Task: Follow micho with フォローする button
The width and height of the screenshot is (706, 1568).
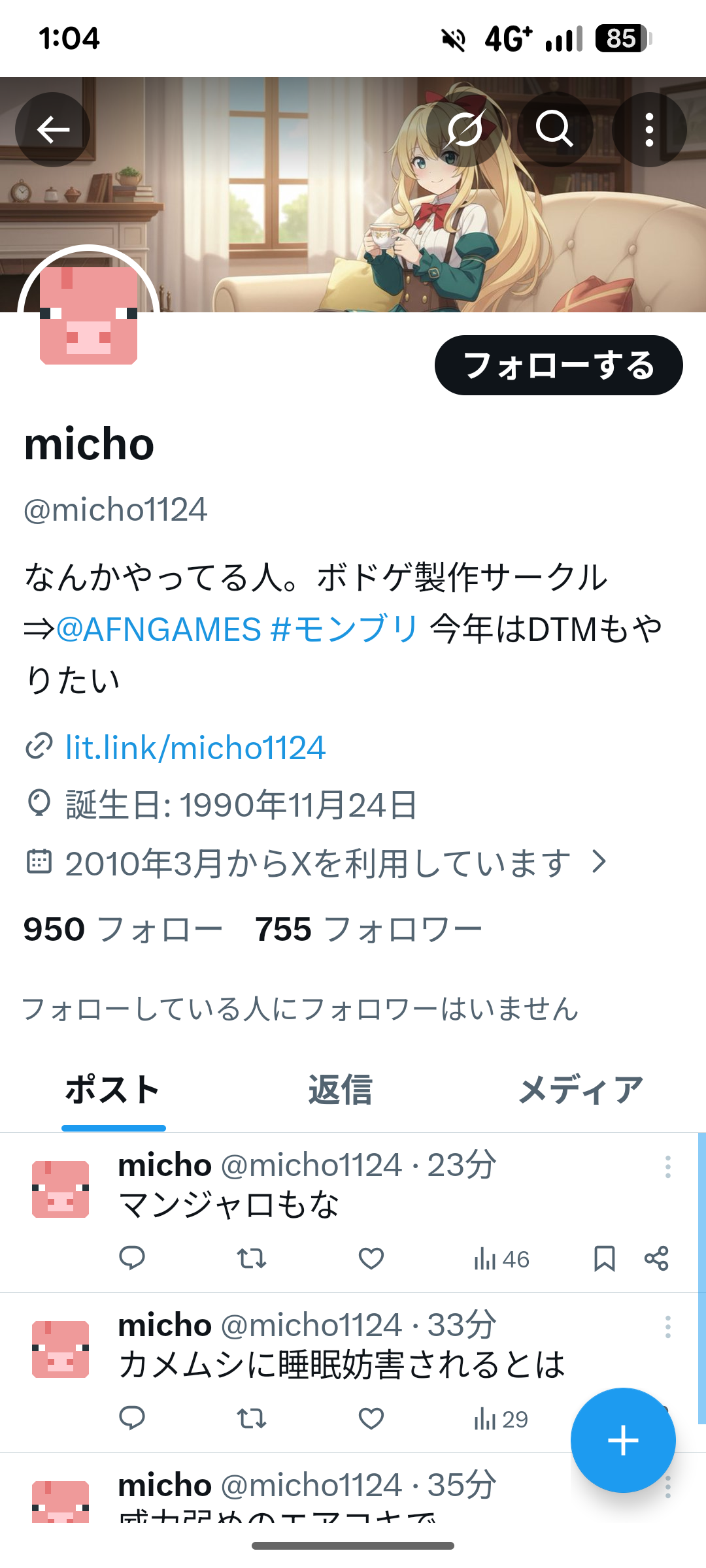Action: tap(558, 365)
